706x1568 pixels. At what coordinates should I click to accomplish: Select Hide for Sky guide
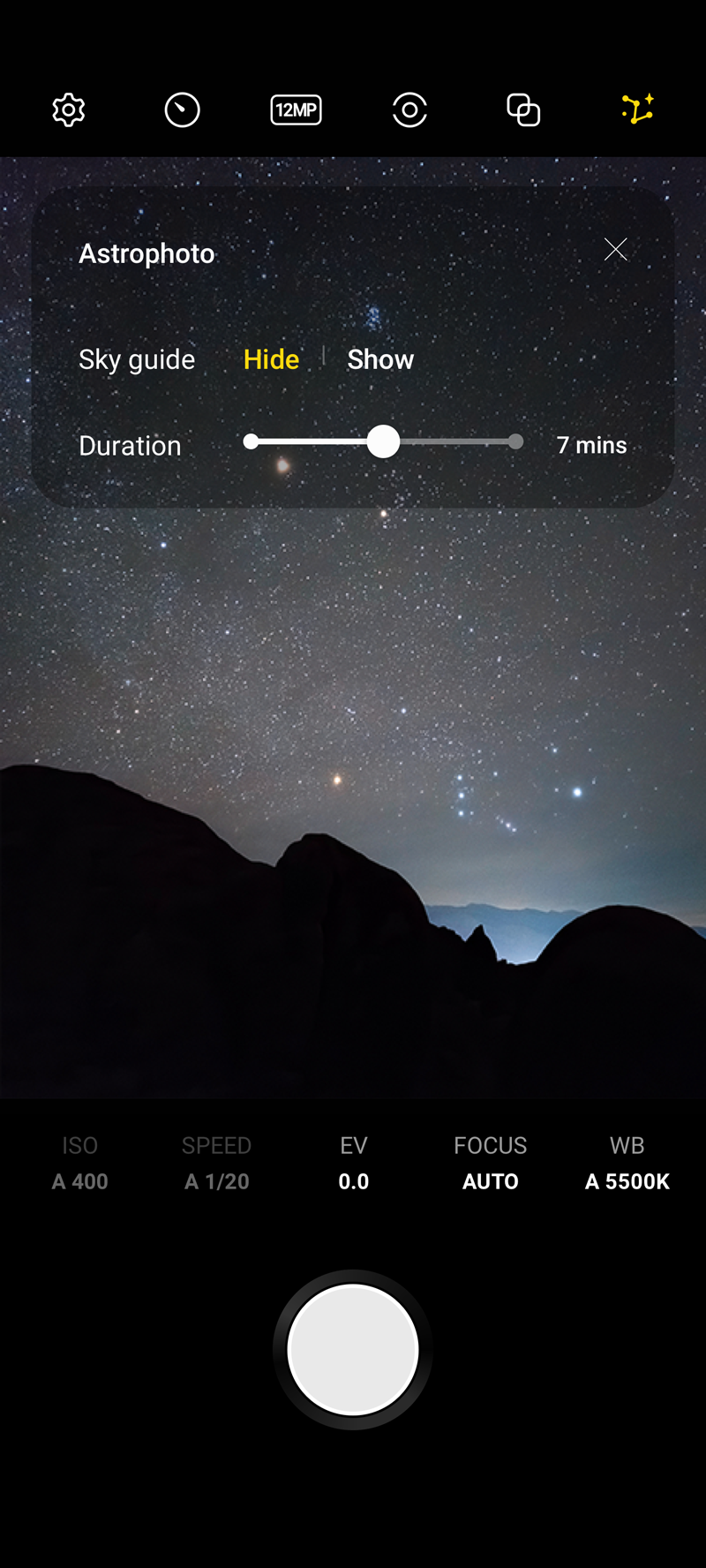(271, 359)
